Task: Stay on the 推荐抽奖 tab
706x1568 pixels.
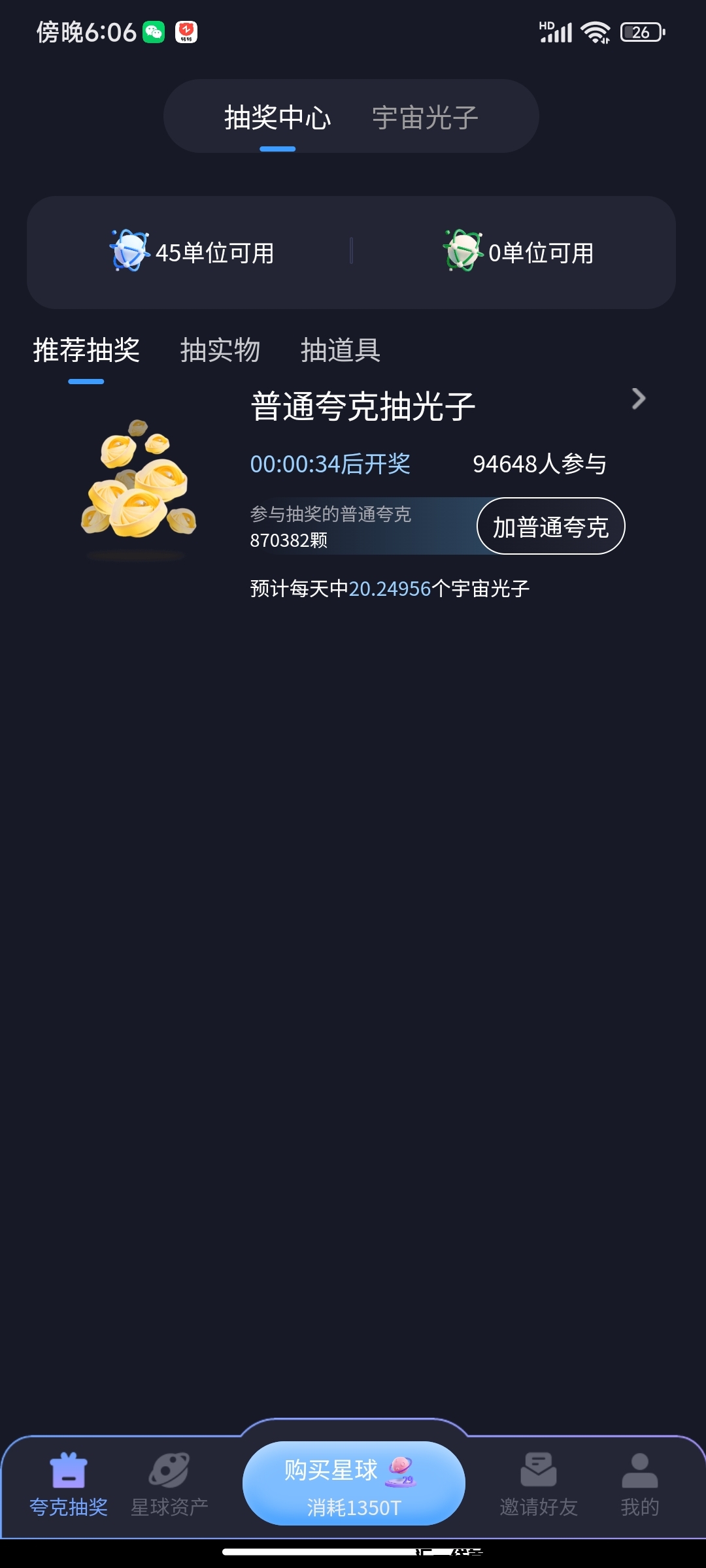Action: coord(84,350)
